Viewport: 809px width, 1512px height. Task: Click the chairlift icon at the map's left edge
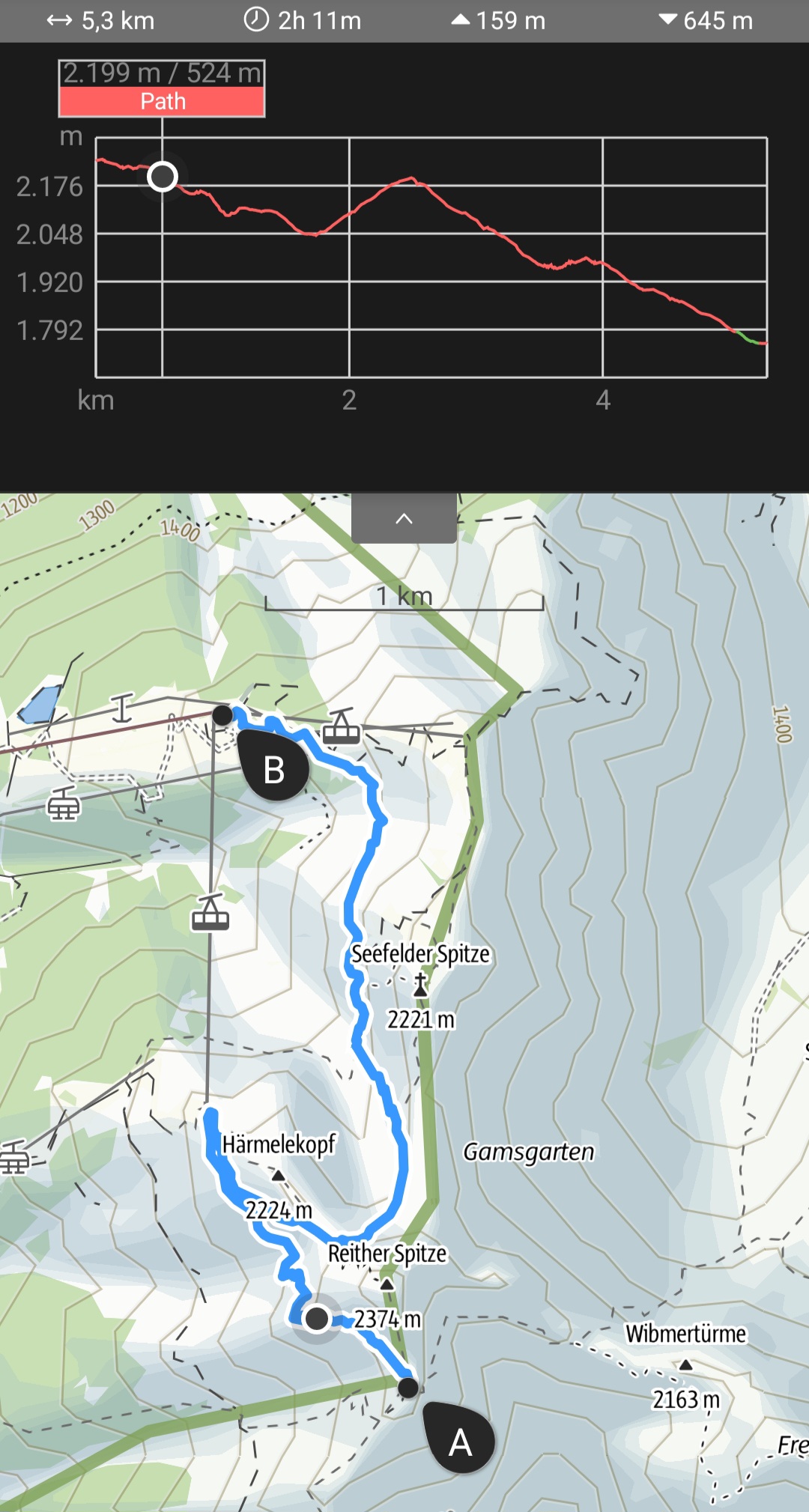point(13,1161)
